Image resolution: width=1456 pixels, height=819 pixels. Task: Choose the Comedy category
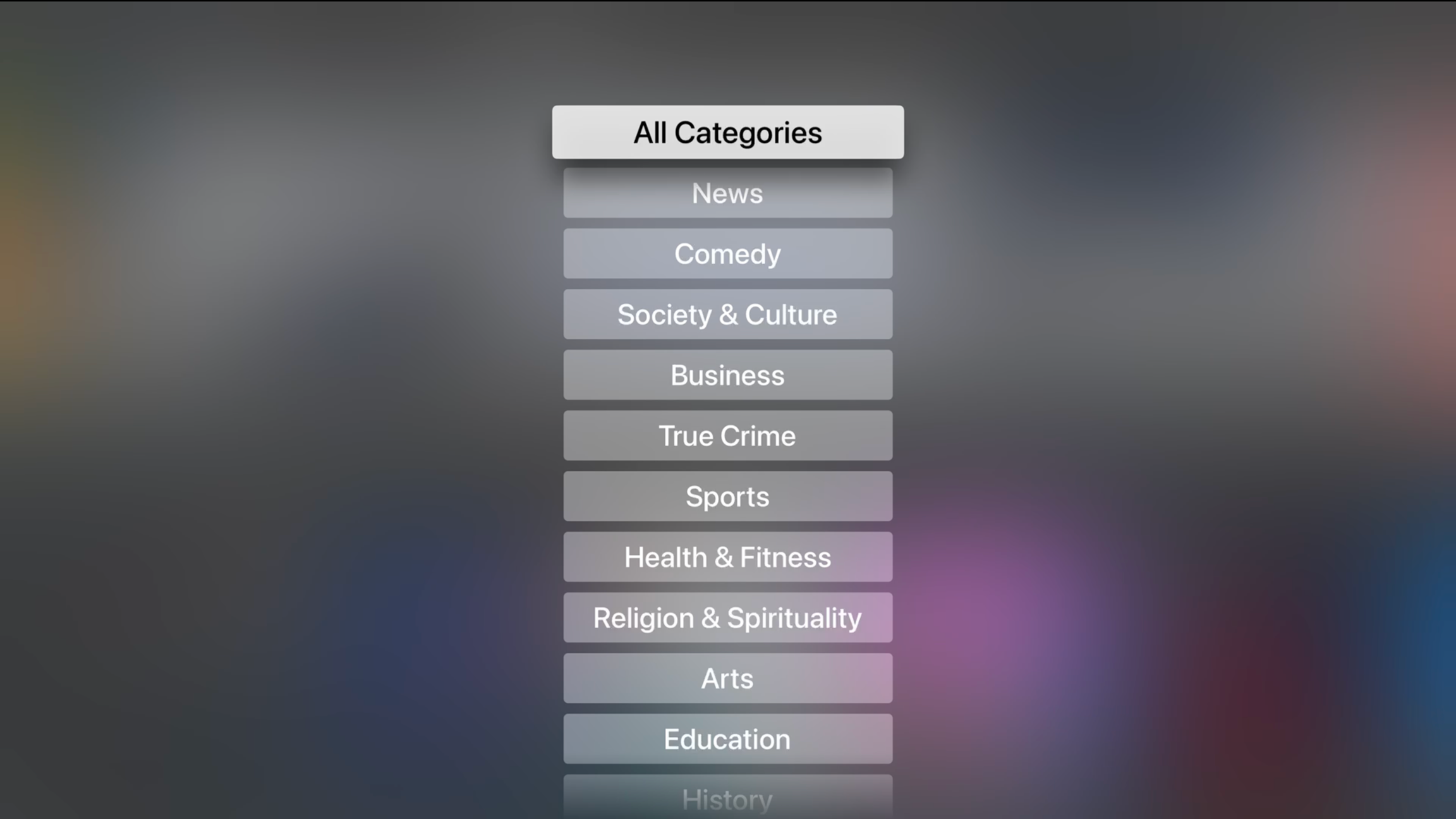pos(727,254)
